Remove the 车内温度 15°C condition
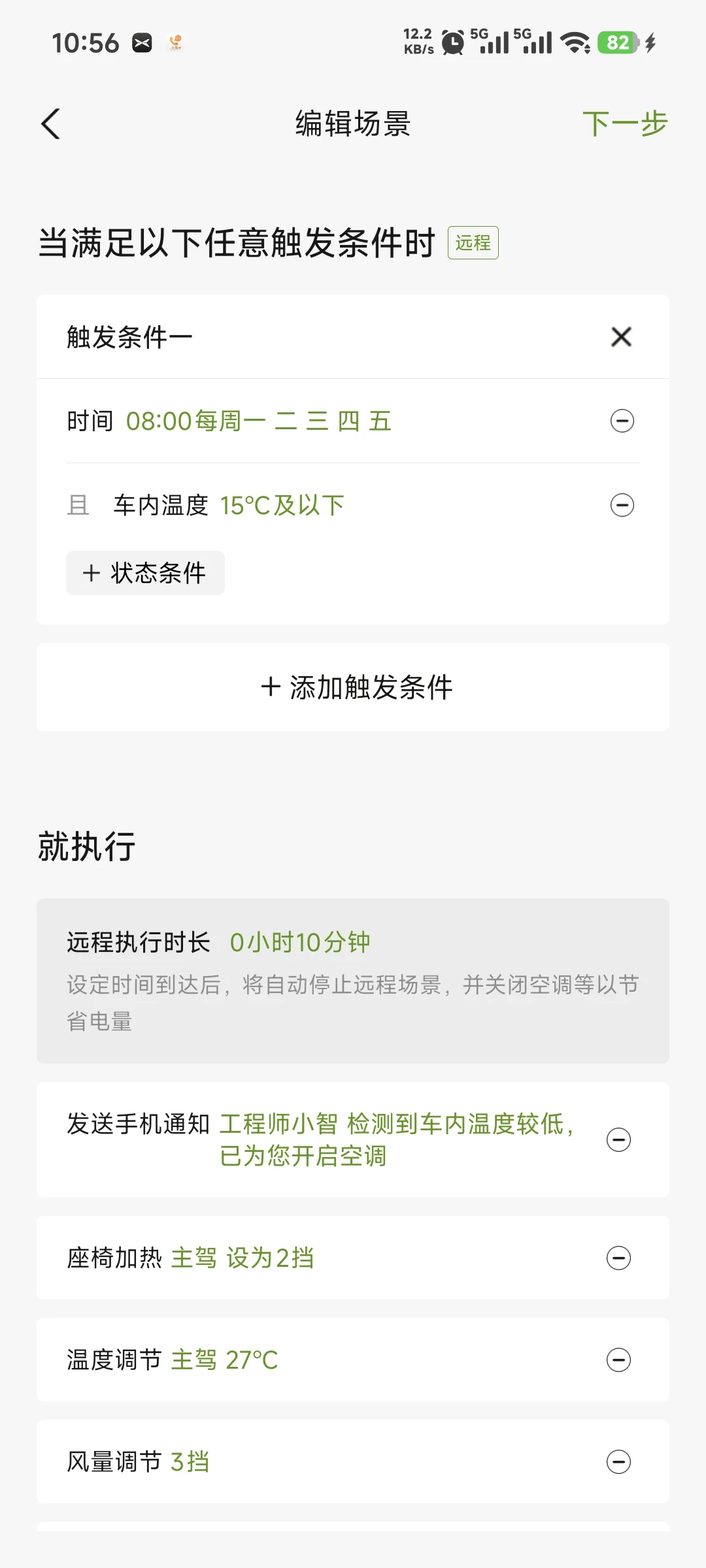The image size is (706, 1568). [x=622, y=505]
